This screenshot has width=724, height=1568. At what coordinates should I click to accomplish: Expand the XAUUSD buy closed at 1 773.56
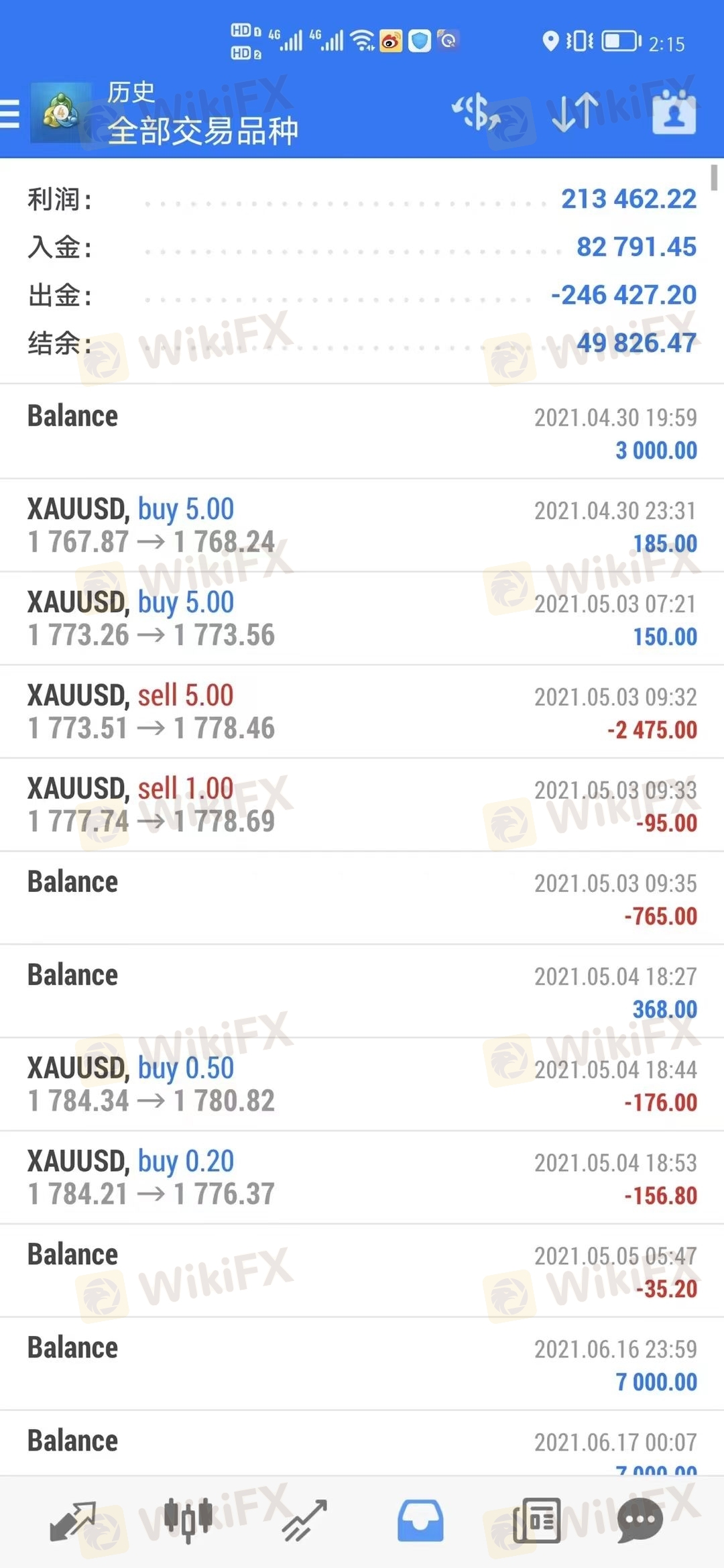tap(362, 618)
